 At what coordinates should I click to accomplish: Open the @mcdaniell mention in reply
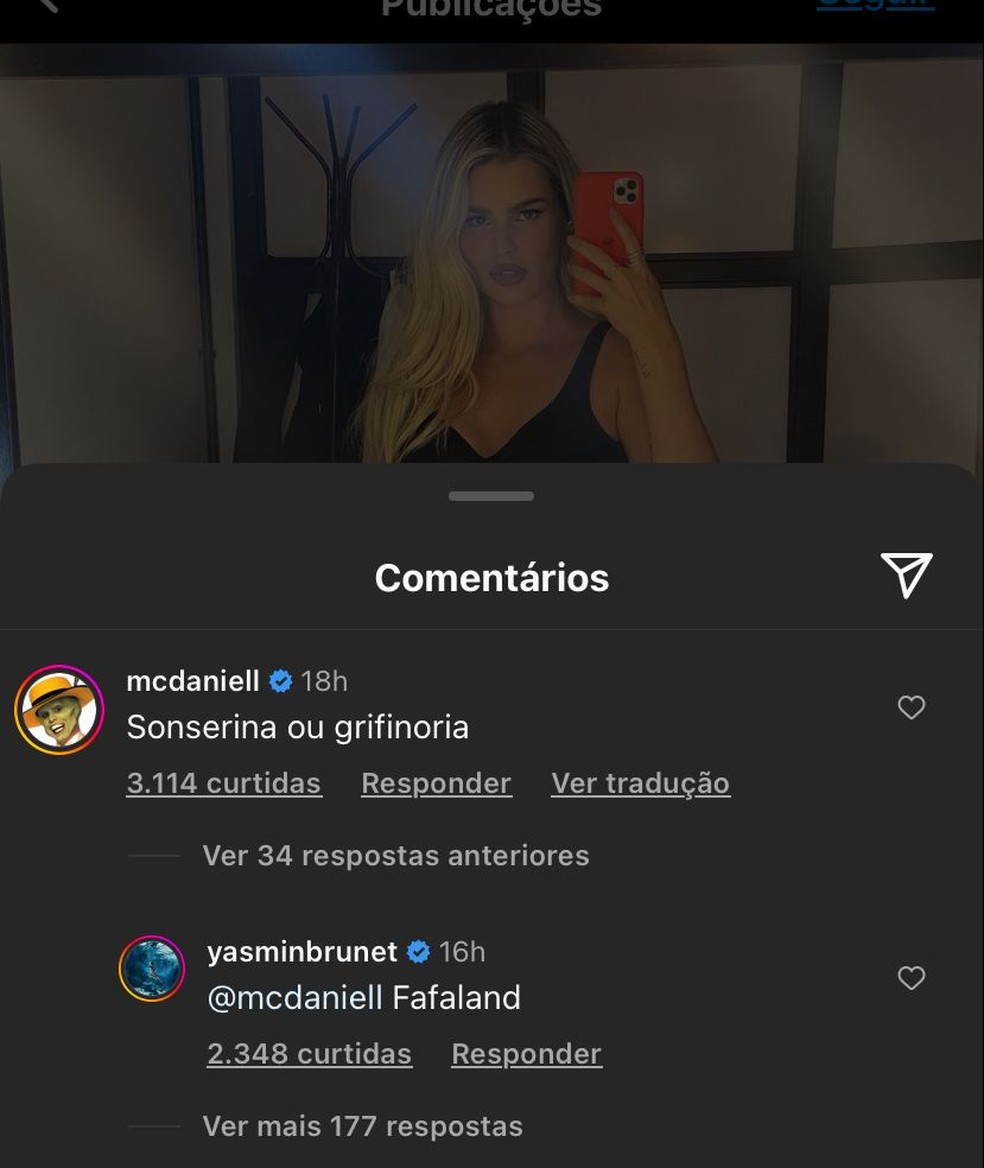coord(295,998)
